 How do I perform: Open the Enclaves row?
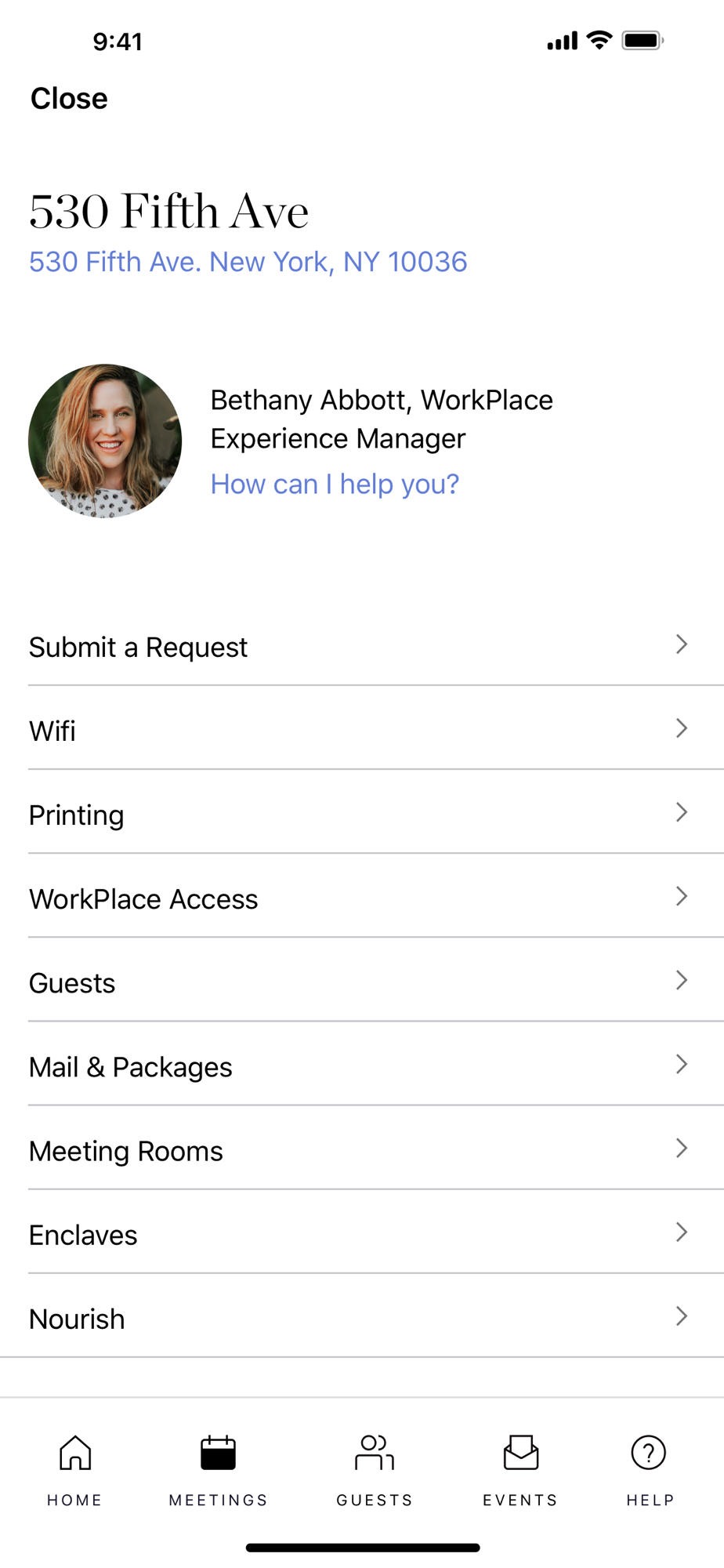point(362,1232)
